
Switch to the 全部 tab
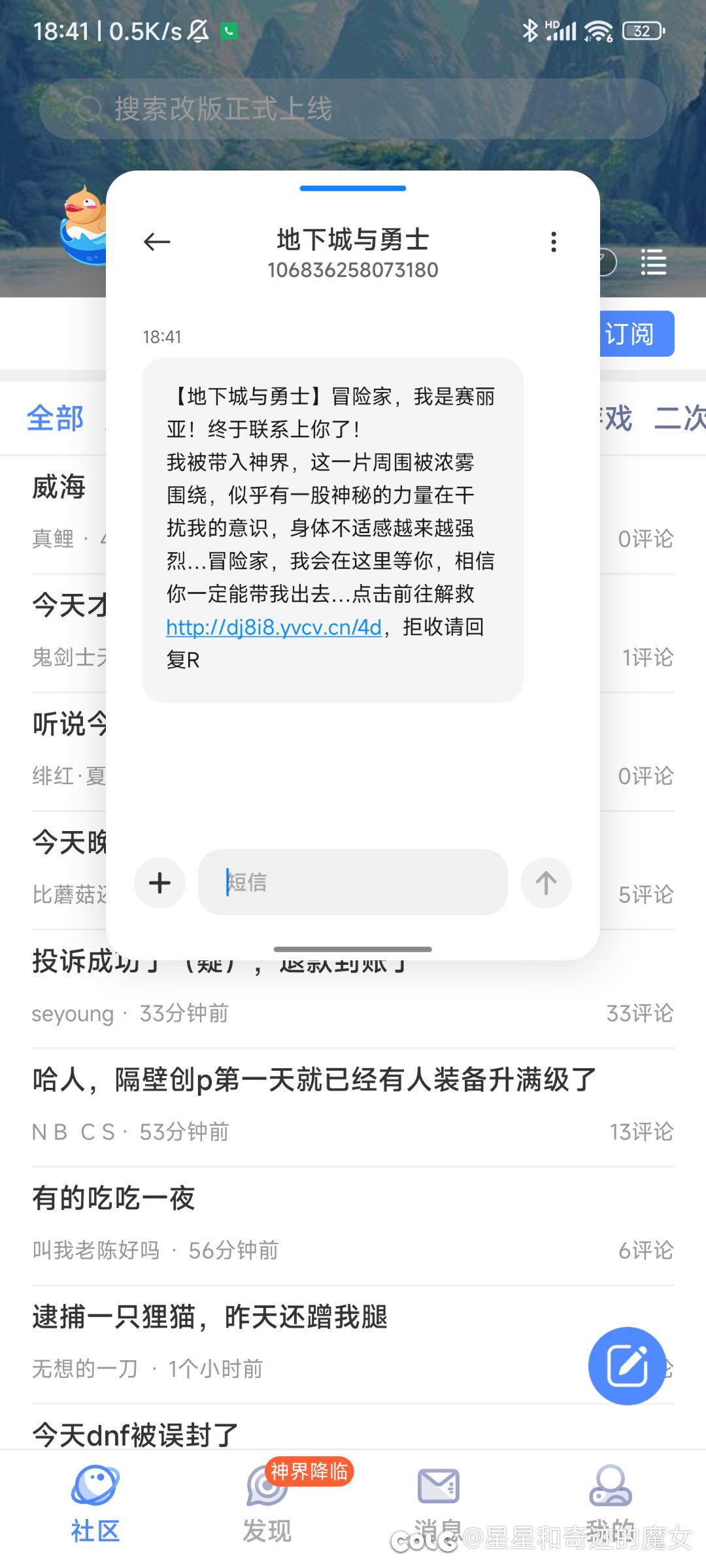pyautogui.click(x=55, y=418)
